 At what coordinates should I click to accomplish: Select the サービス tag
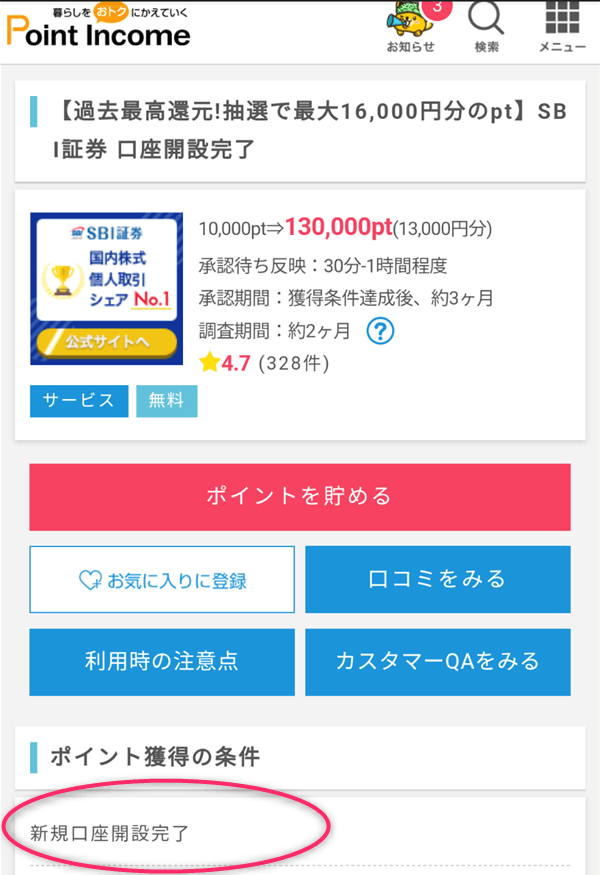click(x=79, y=401)
